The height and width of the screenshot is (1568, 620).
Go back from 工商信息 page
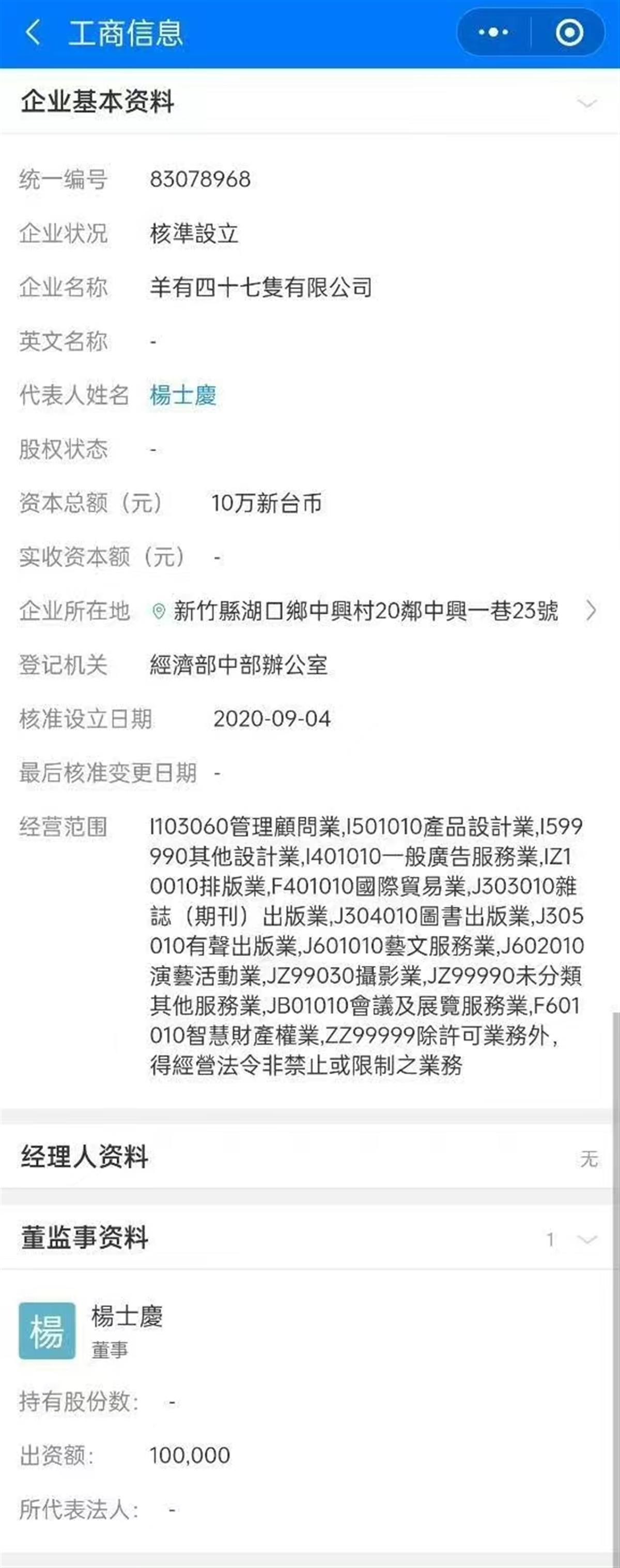point(33,33)
